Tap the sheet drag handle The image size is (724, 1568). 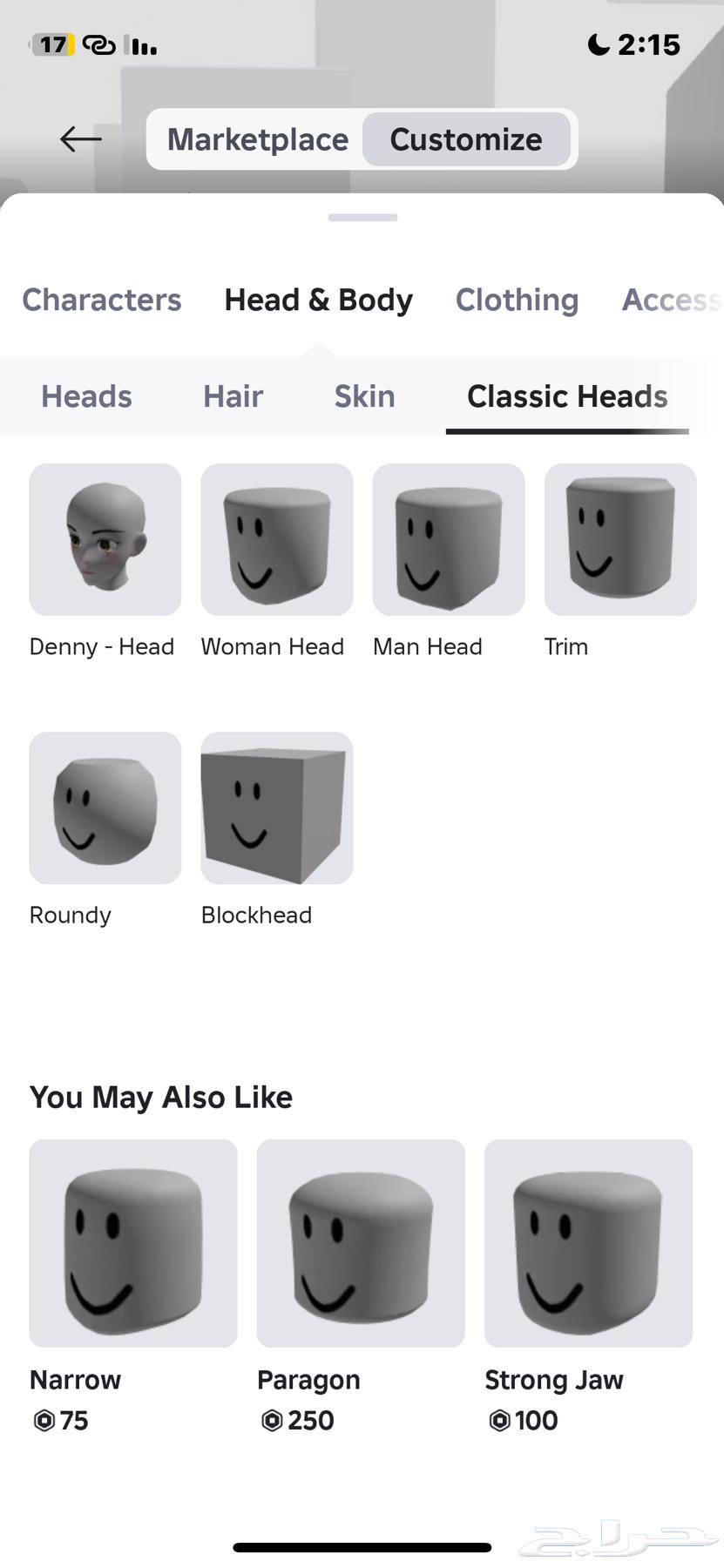tap(362, 218)
